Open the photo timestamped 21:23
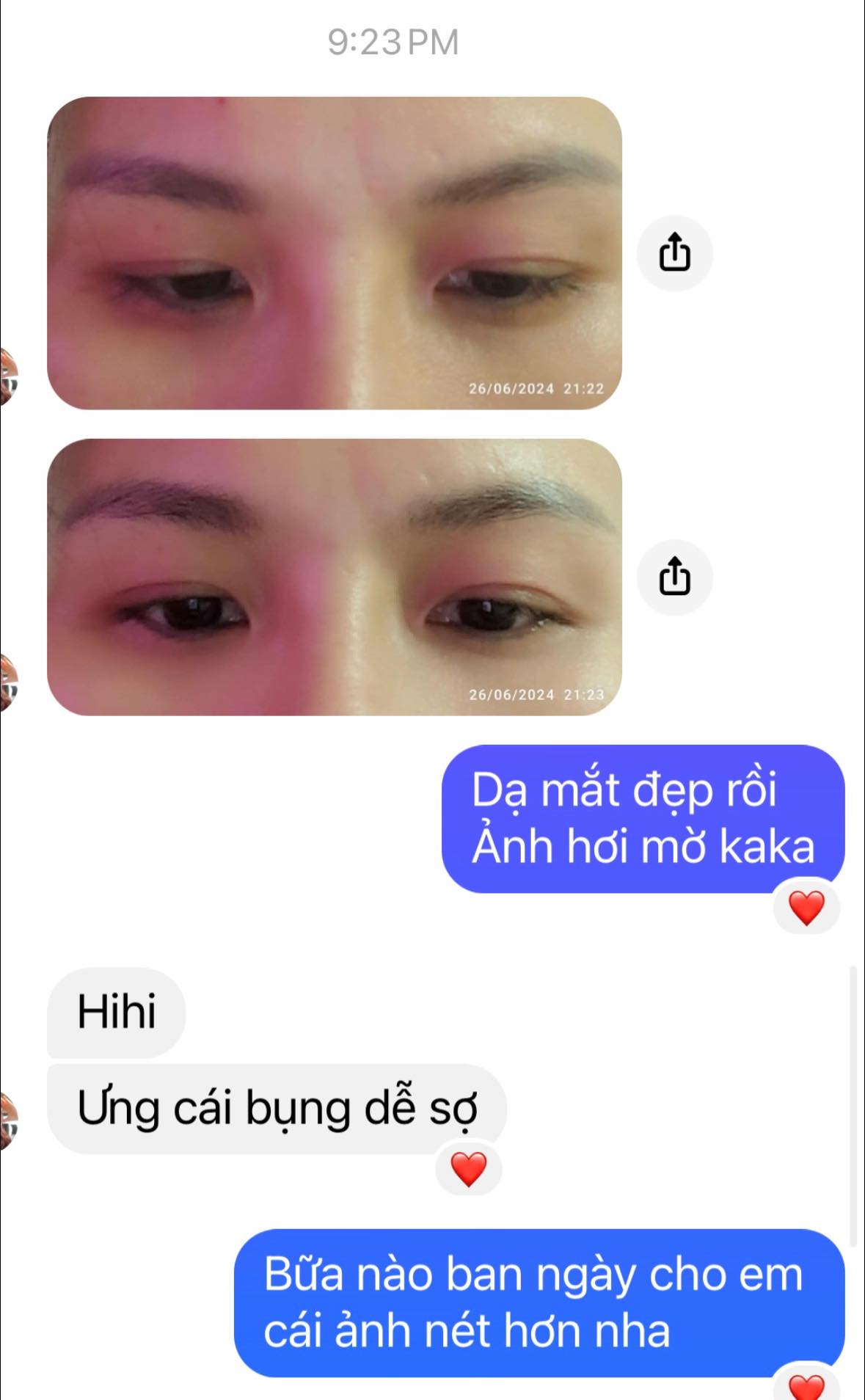Image resolution: width=865 pixels, height=1400 pixels. tap(335, 577)
